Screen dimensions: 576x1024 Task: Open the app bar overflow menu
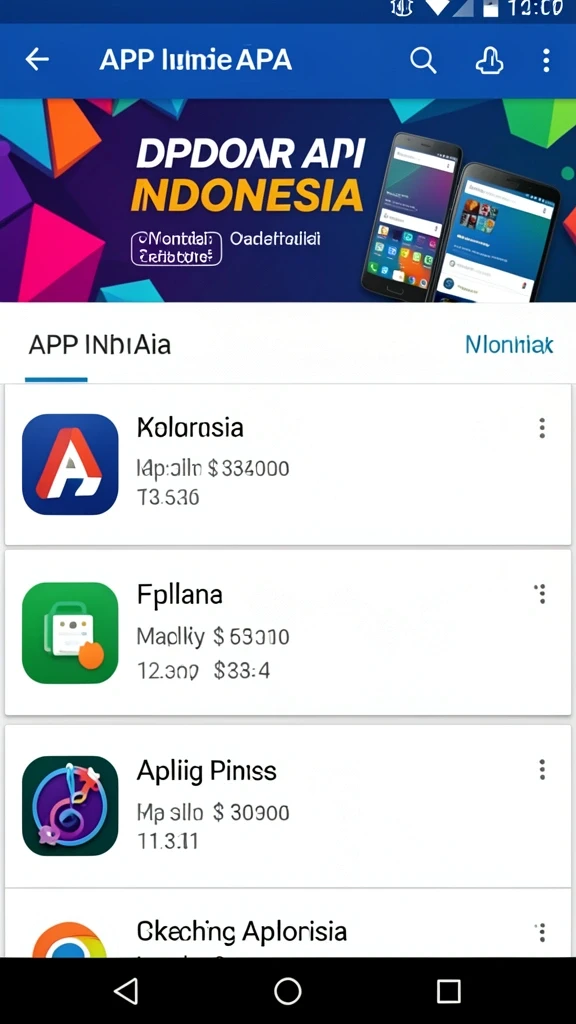pos(546,61)
